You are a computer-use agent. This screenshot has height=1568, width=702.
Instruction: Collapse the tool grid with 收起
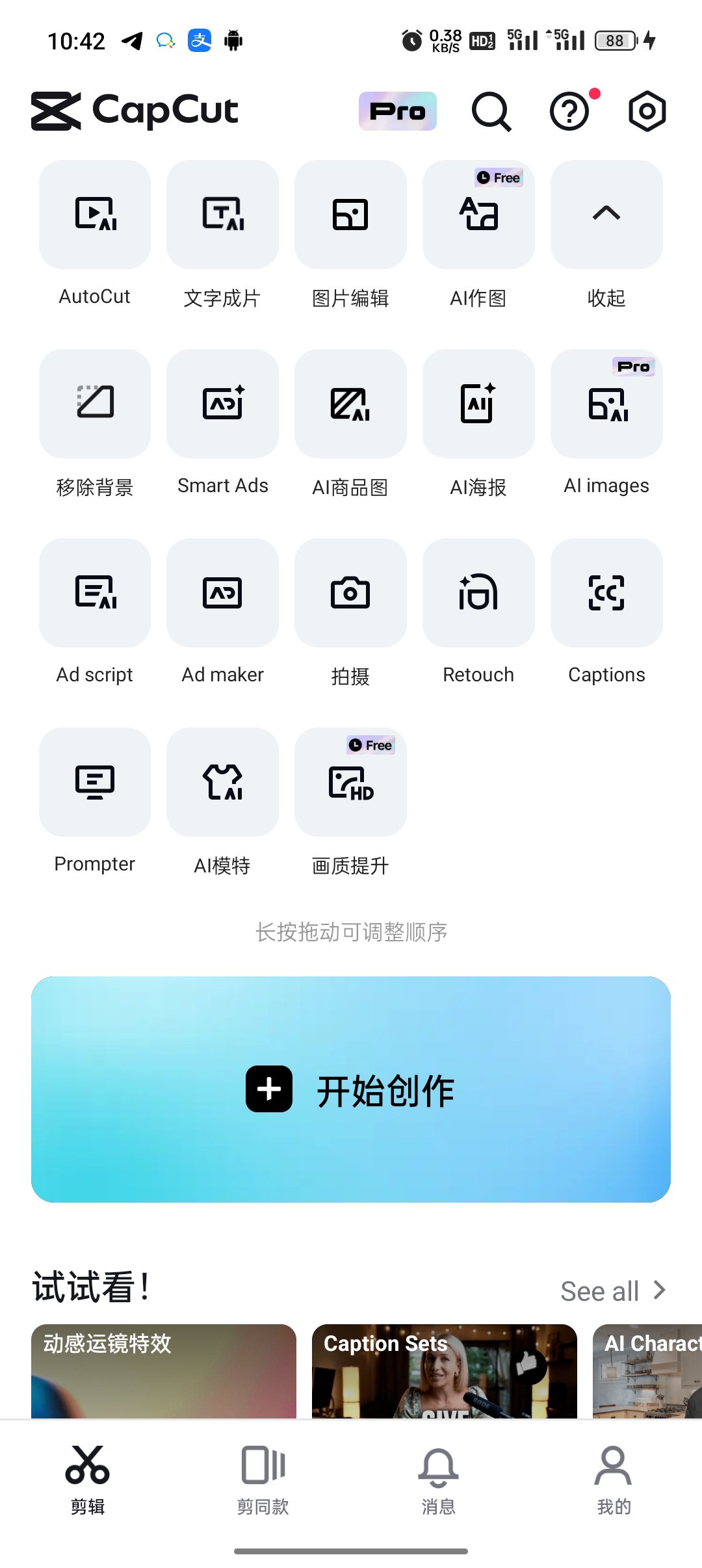pyautogui.click(x=606, y=215)
